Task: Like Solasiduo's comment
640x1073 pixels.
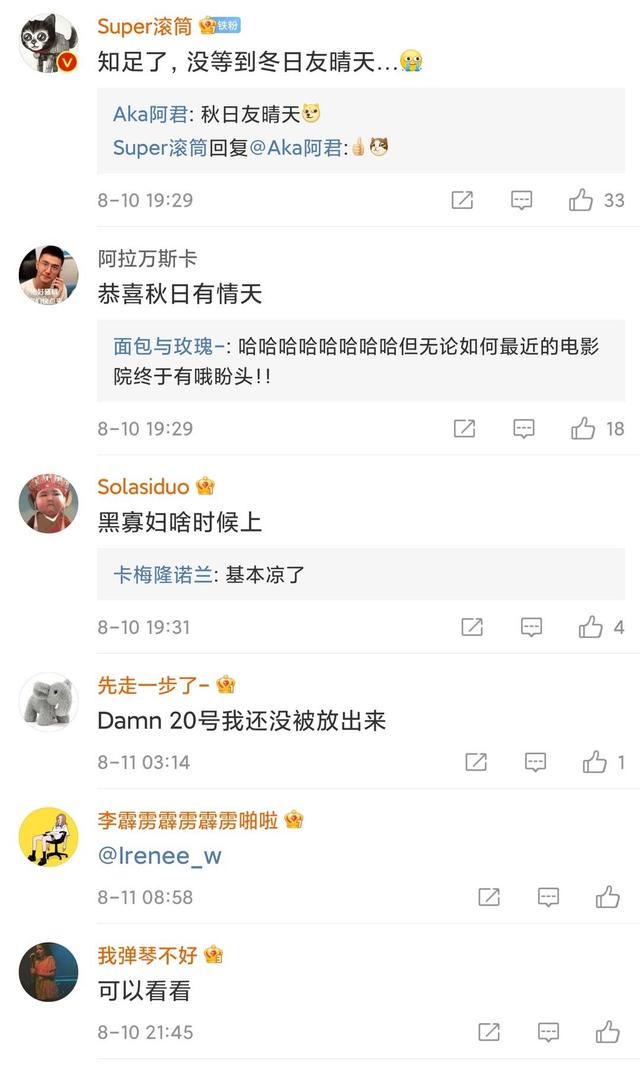Action: 590,627
